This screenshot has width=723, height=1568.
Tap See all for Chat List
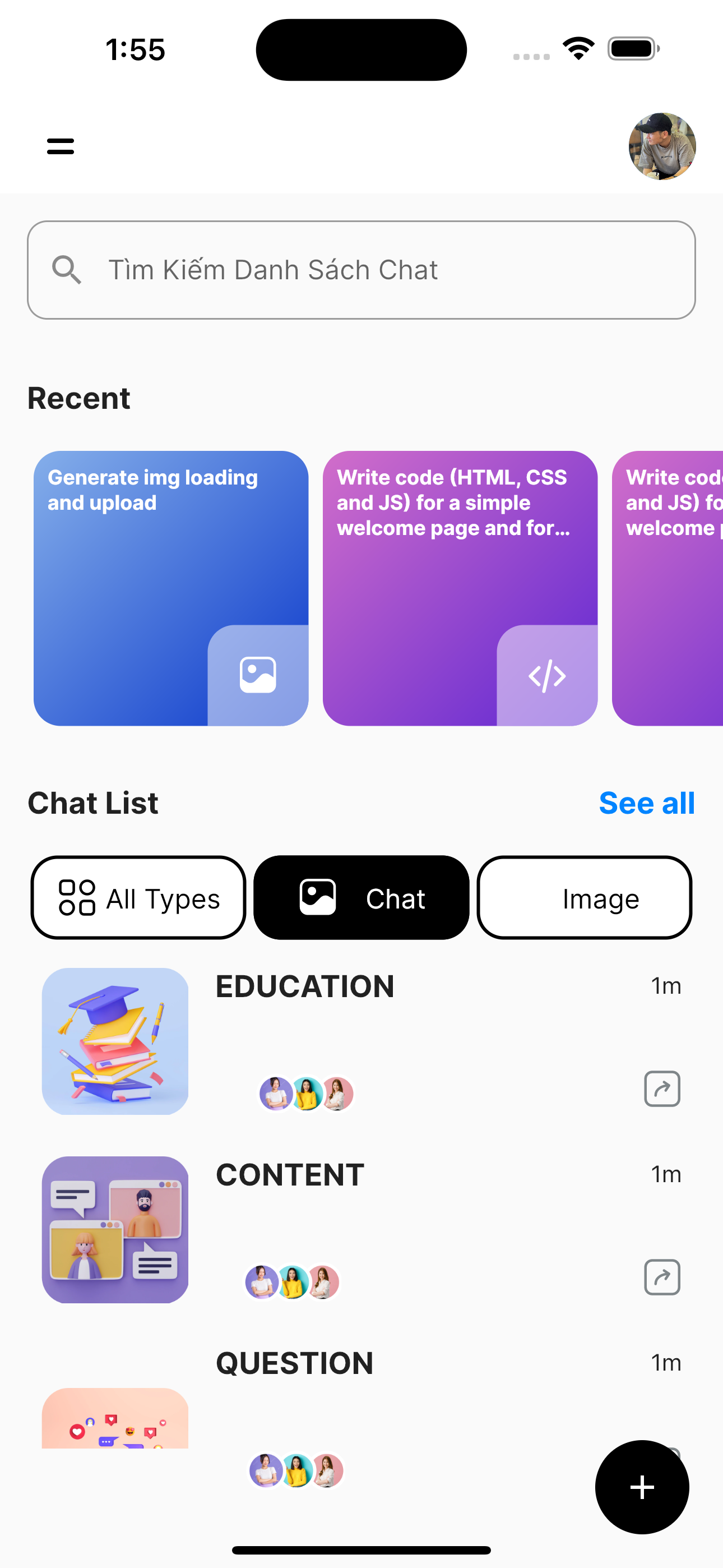[x=646, y=803]
